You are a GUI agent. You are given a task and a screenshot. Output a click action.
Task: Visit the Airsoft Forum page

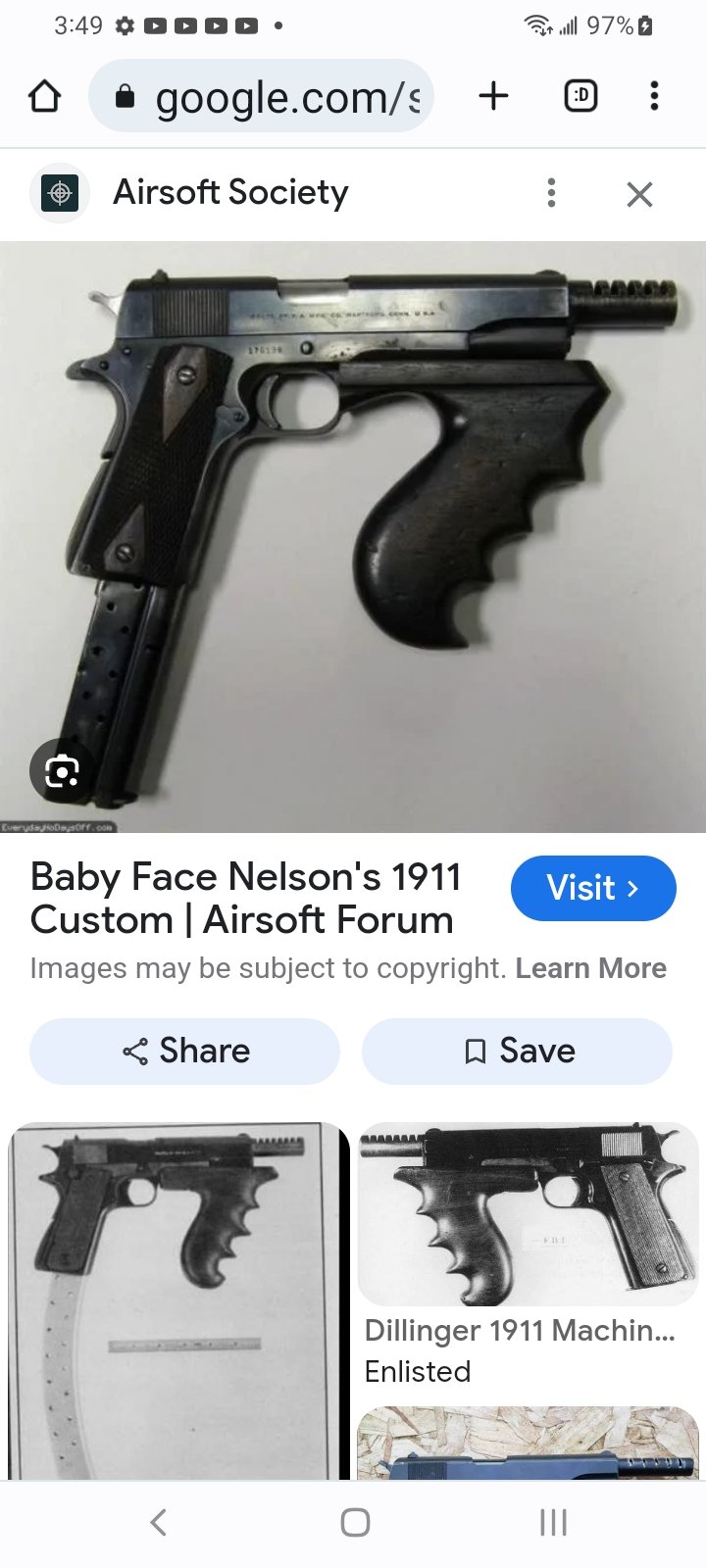point(592,888)
